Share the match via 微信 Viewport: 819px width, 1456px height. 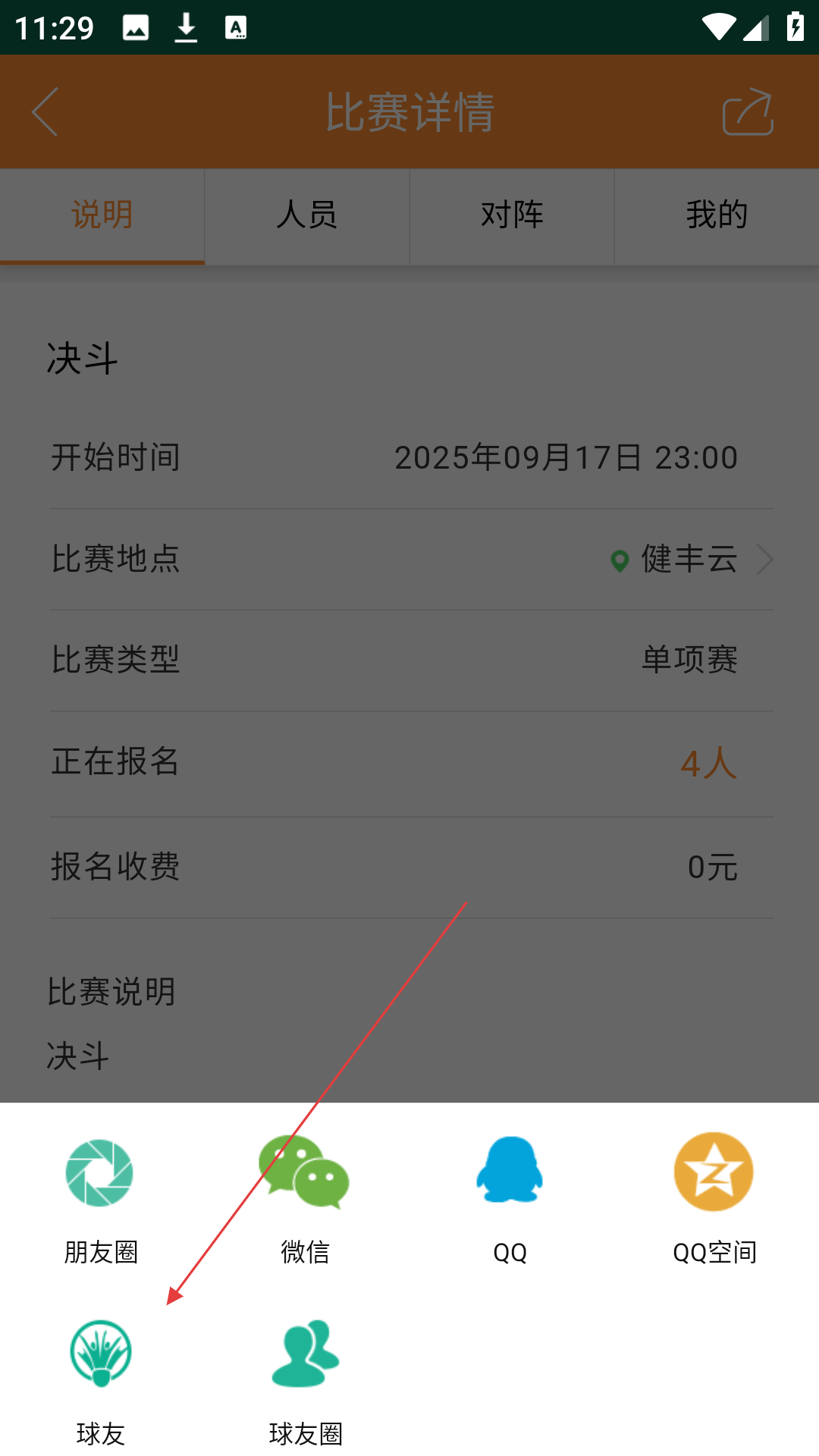[x=305, y=1194]
